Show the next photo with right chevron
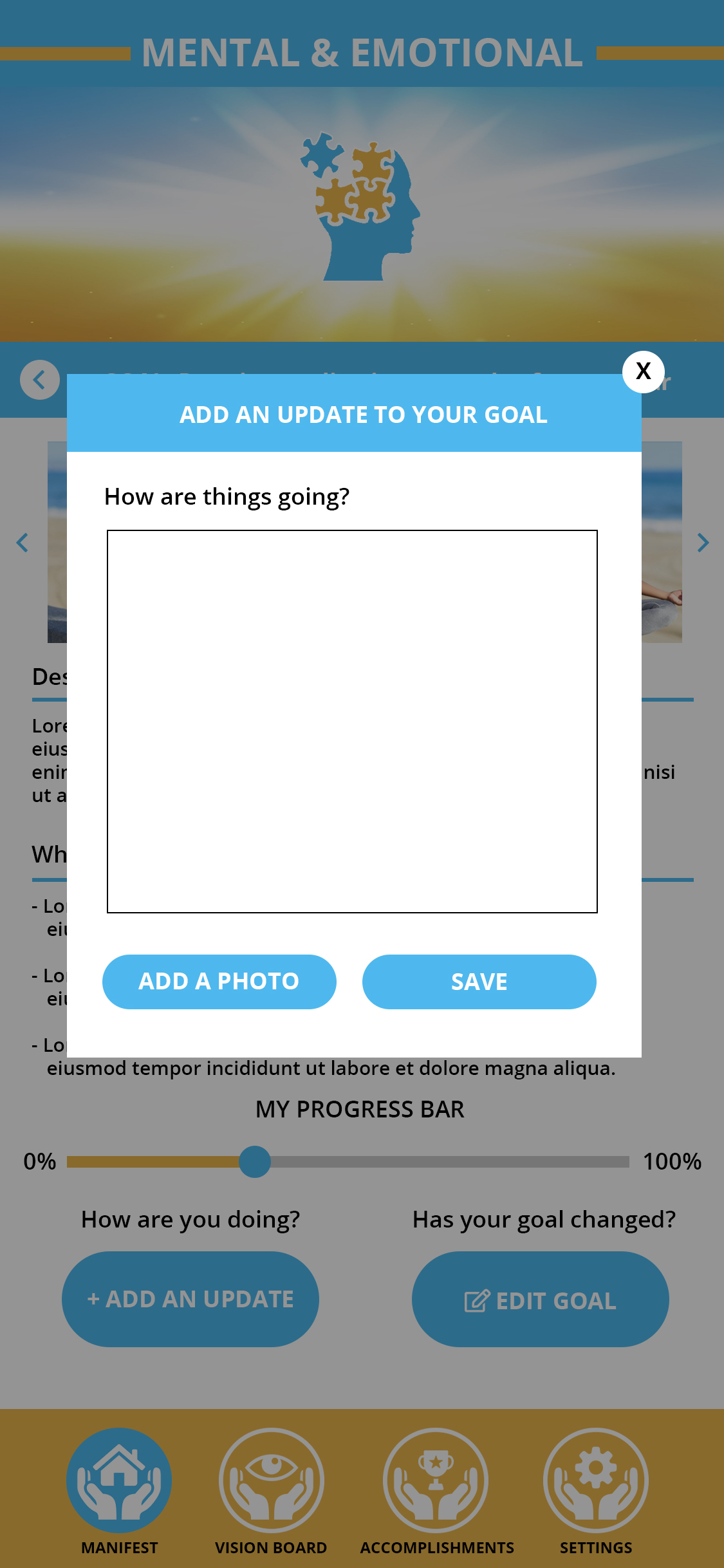The image size is (724, 1568). coord(703,543)
